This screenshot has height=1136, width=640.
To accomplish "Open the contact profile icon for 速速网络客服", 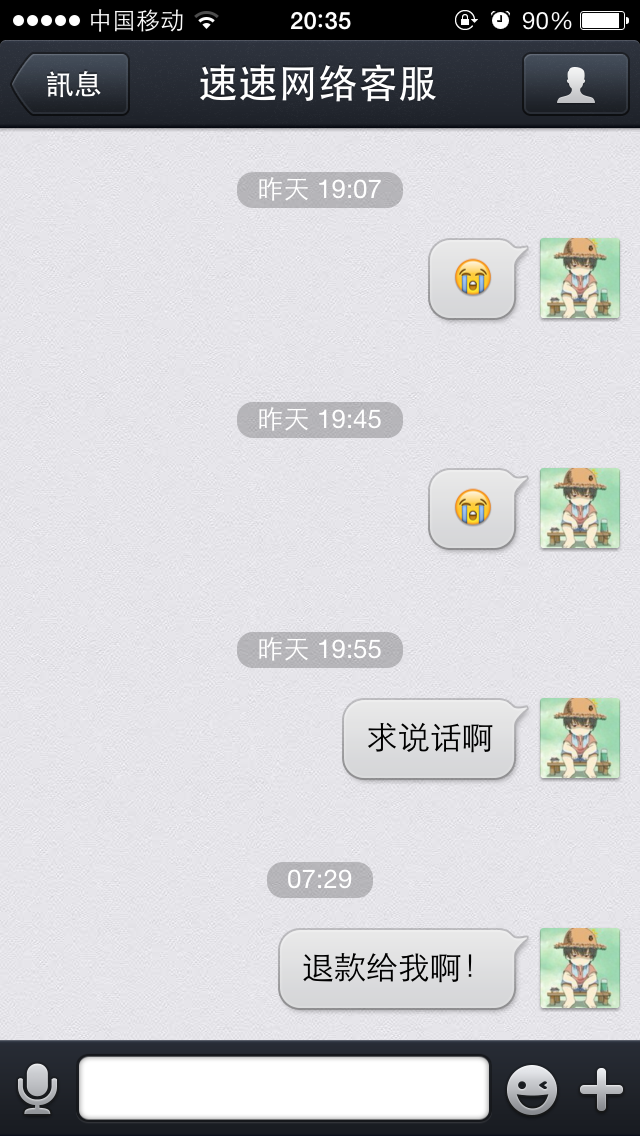I will pyautogui.click(x=575, y=84).
